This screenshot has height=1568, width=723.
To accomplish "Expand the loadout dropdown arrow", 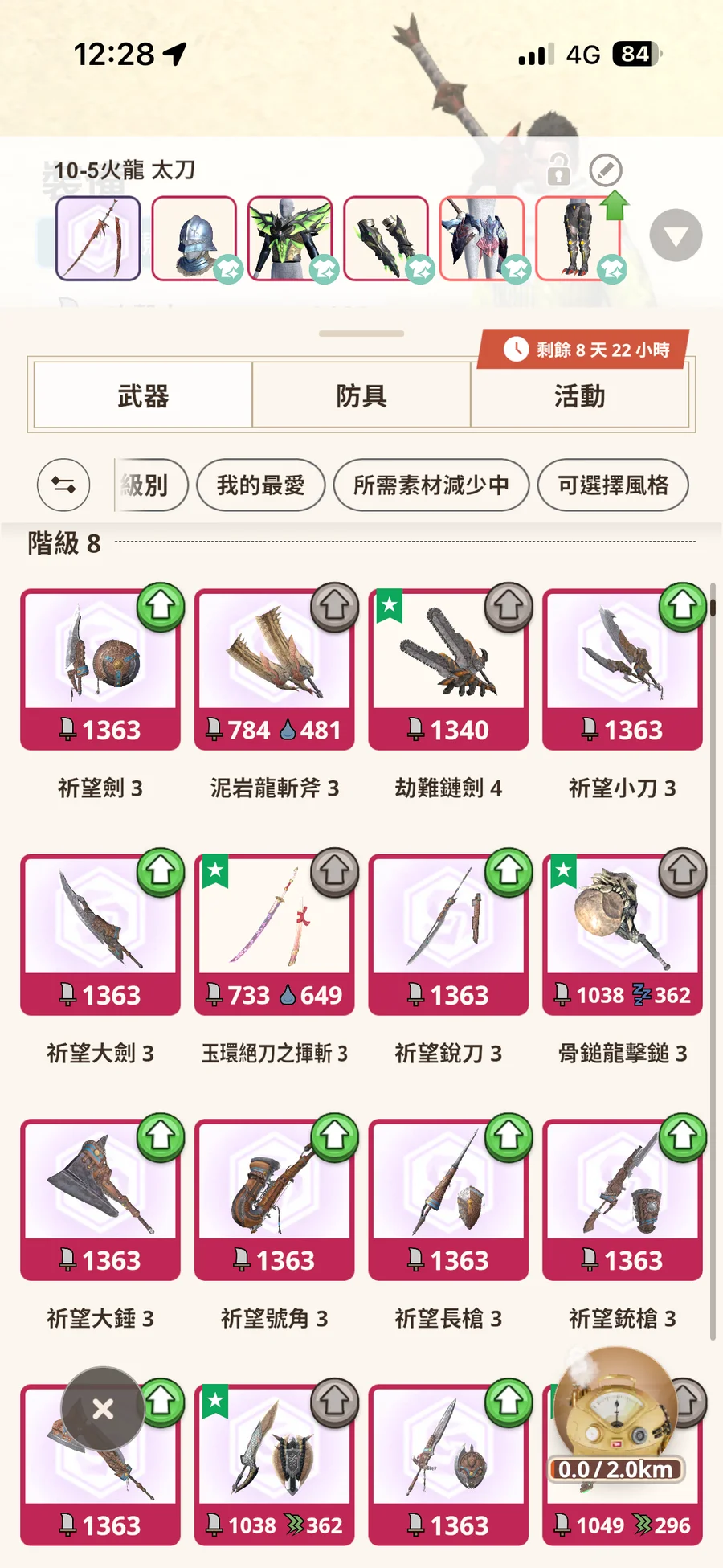I will click(x=676, y=235).
